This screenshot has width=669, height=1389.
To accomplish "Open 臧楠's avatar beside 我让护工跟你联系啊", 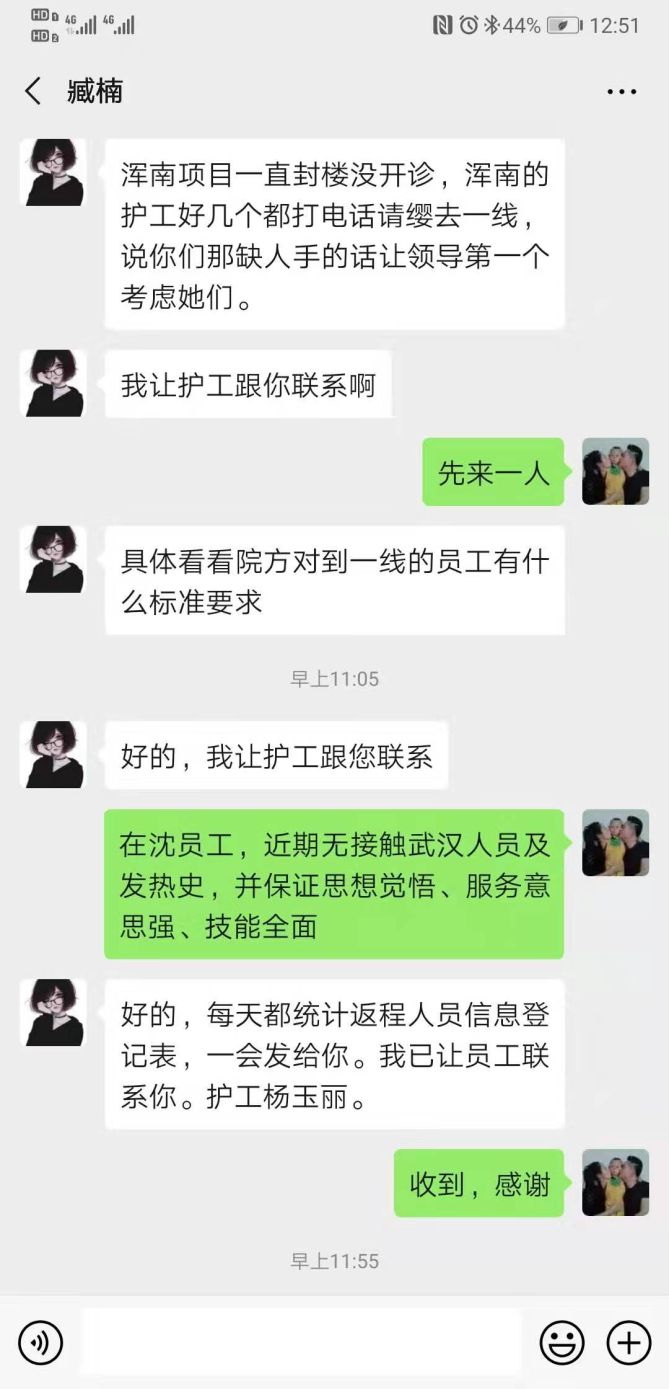I will click(x=53, y=383).
